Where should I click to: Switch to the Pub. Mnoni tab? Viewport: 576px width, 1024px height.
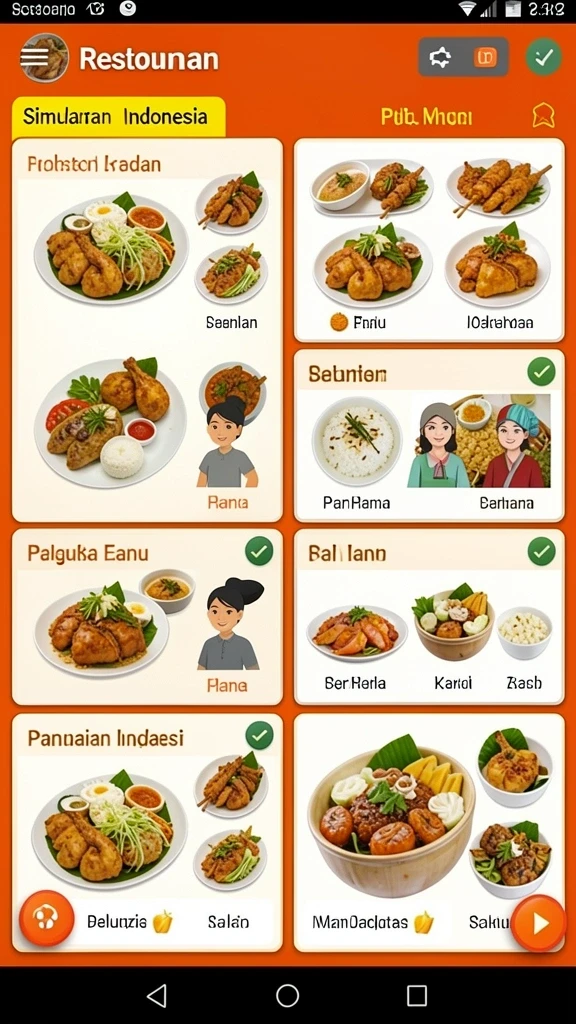tap(426, 117)
